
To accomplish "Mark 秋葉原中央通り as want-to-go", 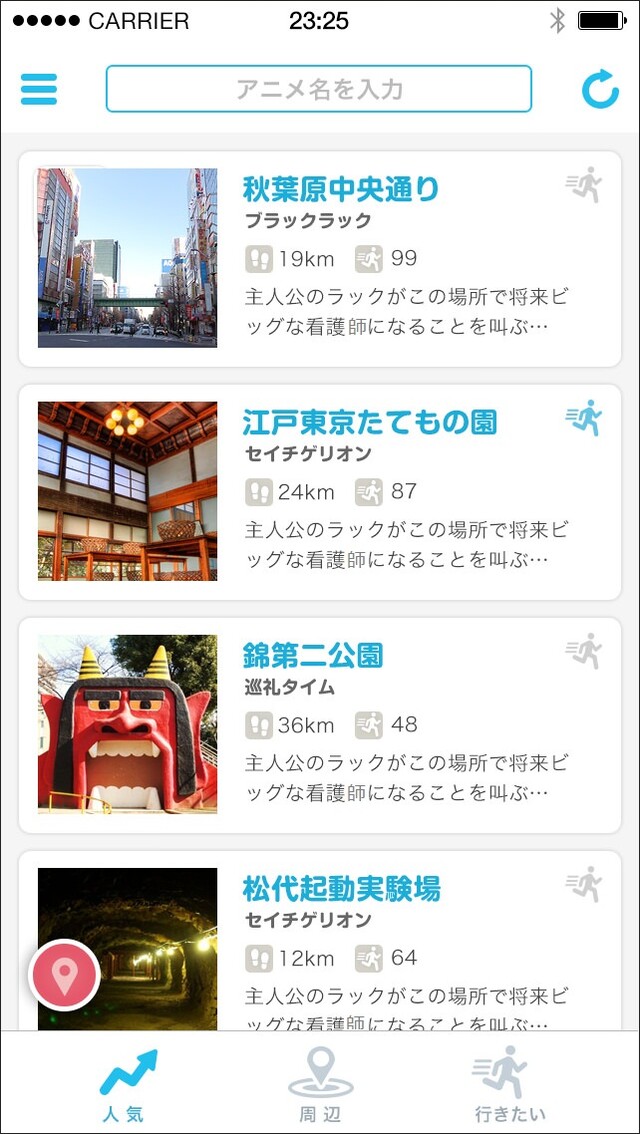I will [584, 184].
